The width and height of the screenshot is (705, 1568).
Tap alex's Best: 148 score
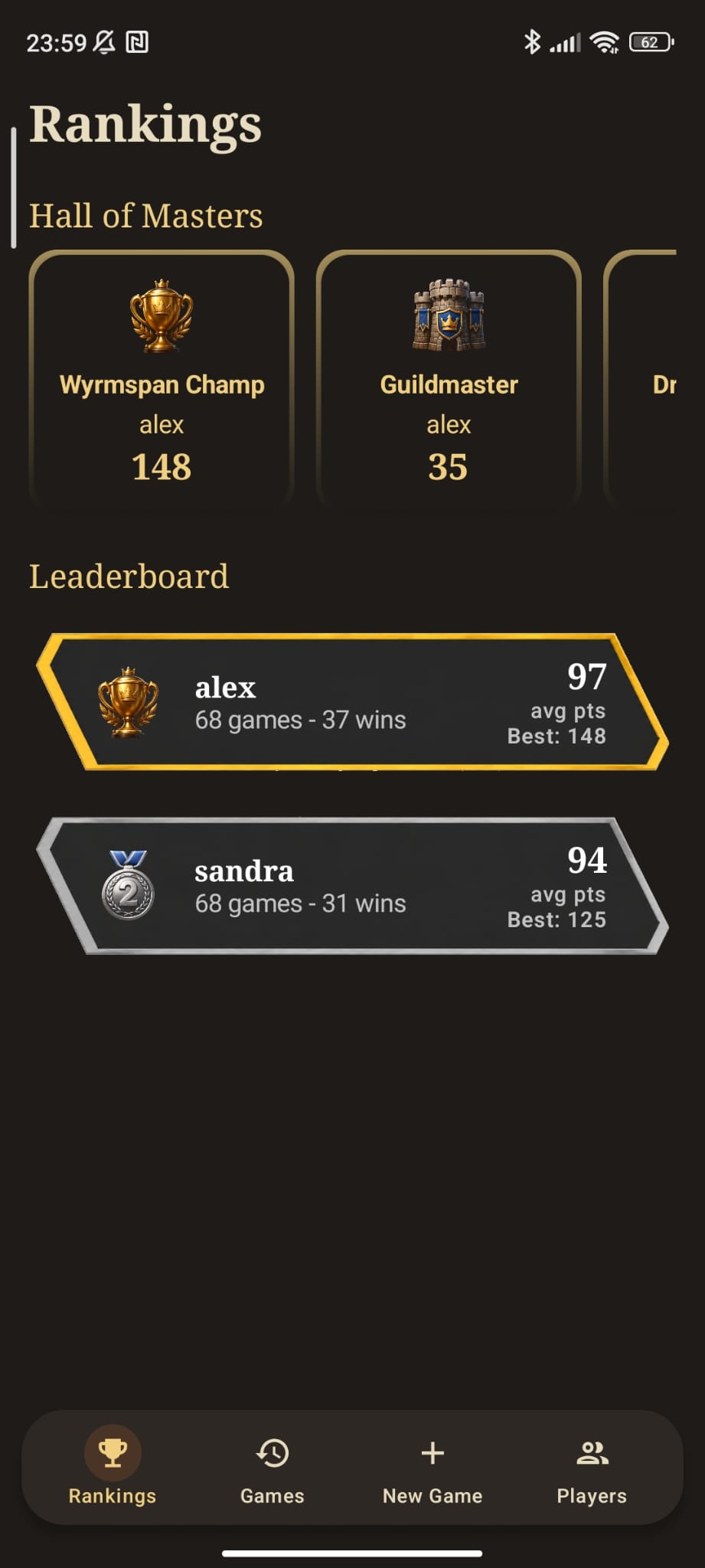(x=556, y=736)
